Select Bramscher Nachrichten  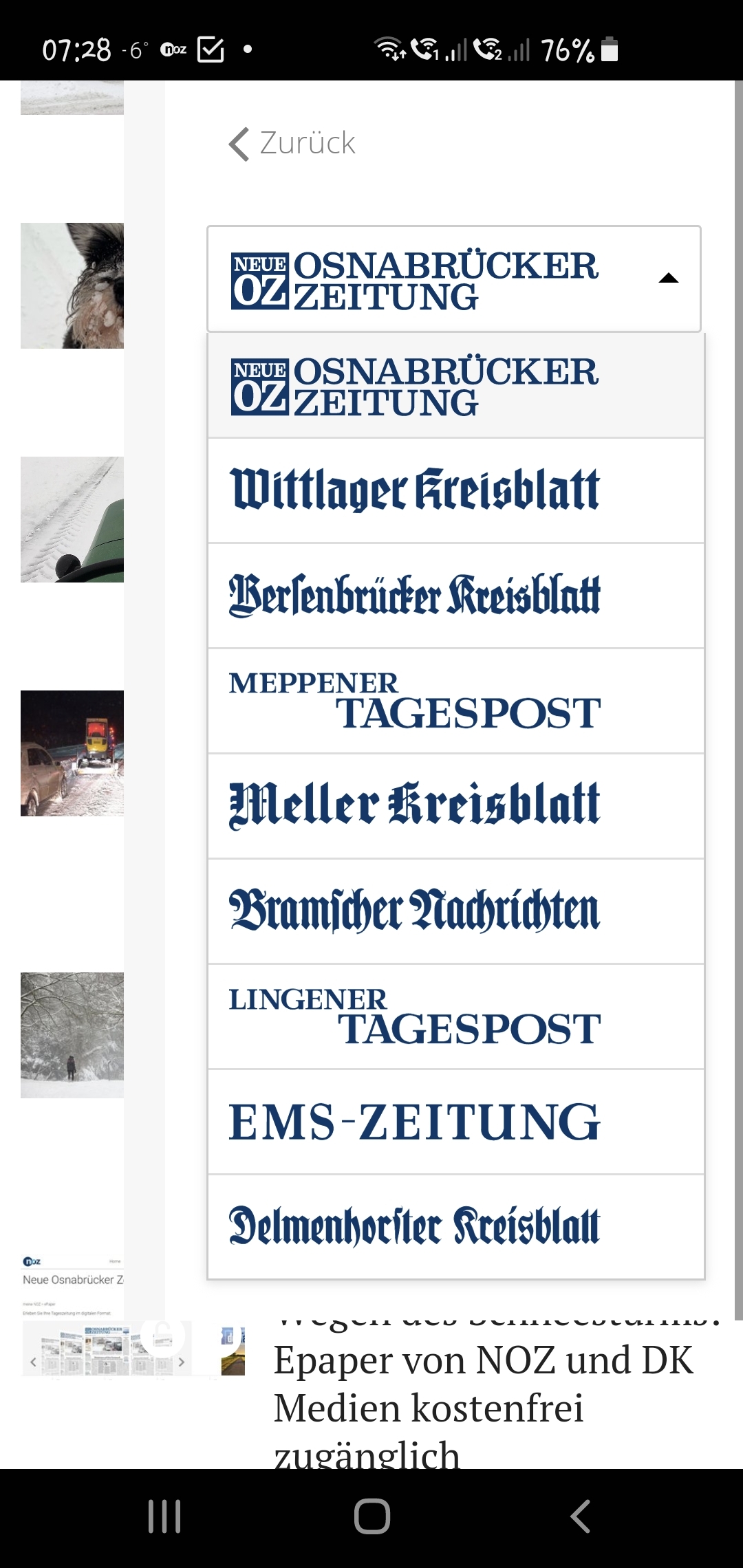pos(456,911)
